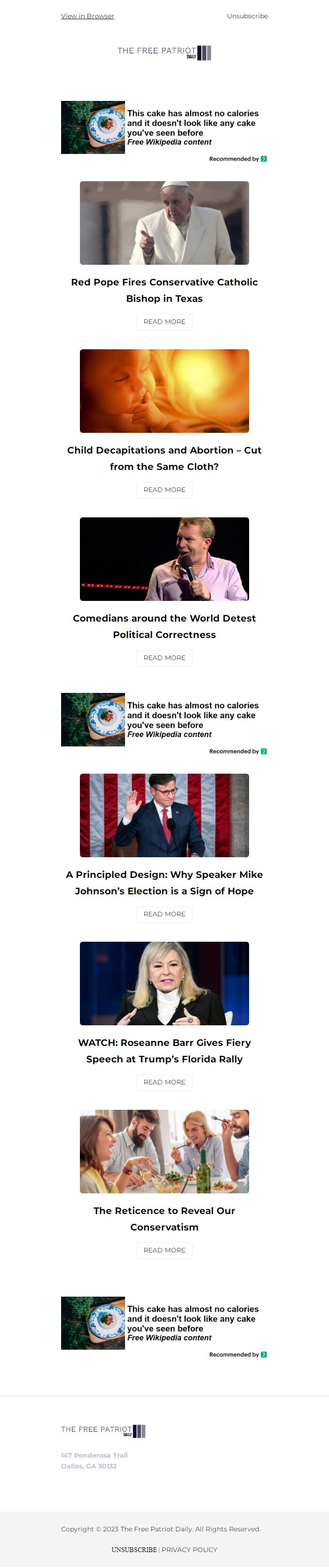
Task: Read more on Child Decapitations and Abortion
Action: tap(164, 489)
